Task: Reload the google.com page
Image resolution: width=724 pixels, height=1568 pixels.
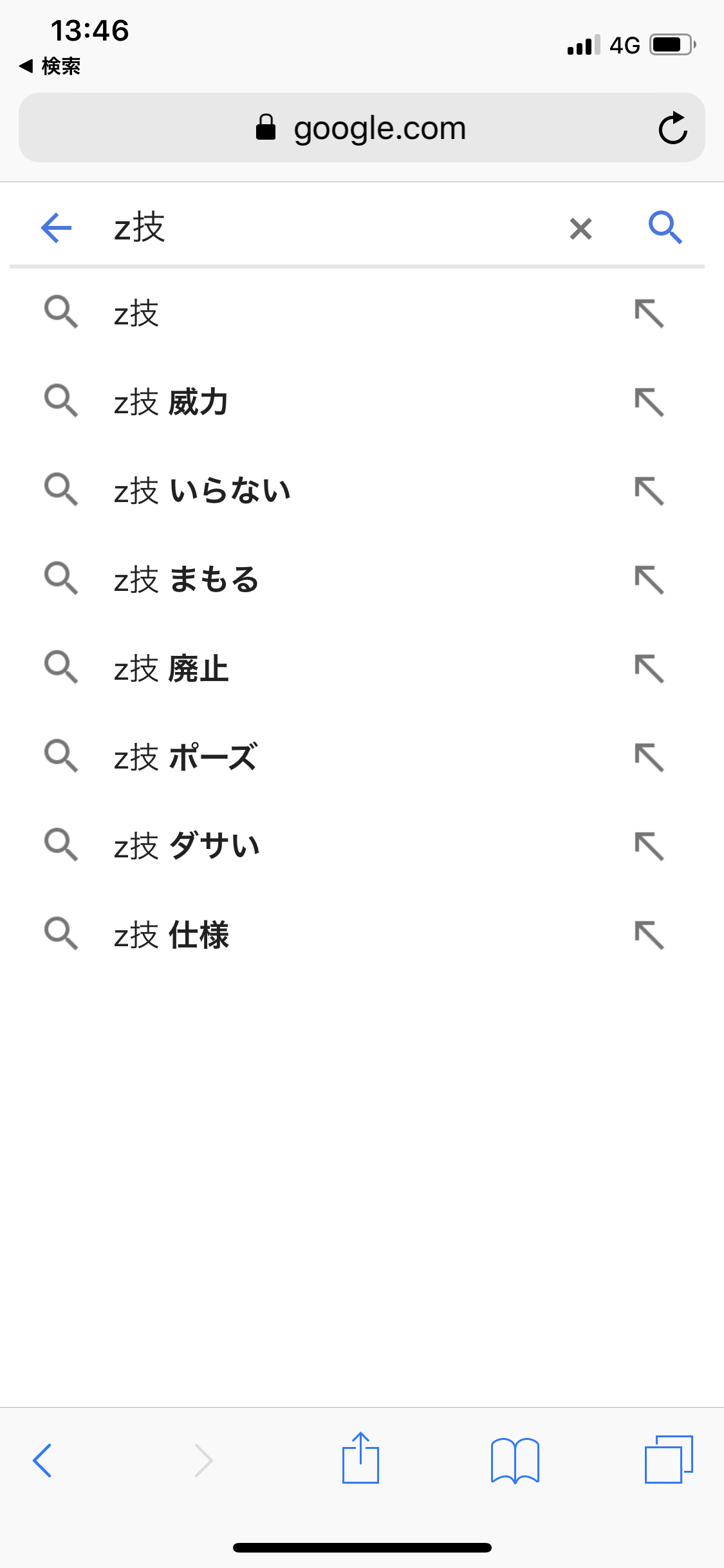Action: (x=672, y=127)
